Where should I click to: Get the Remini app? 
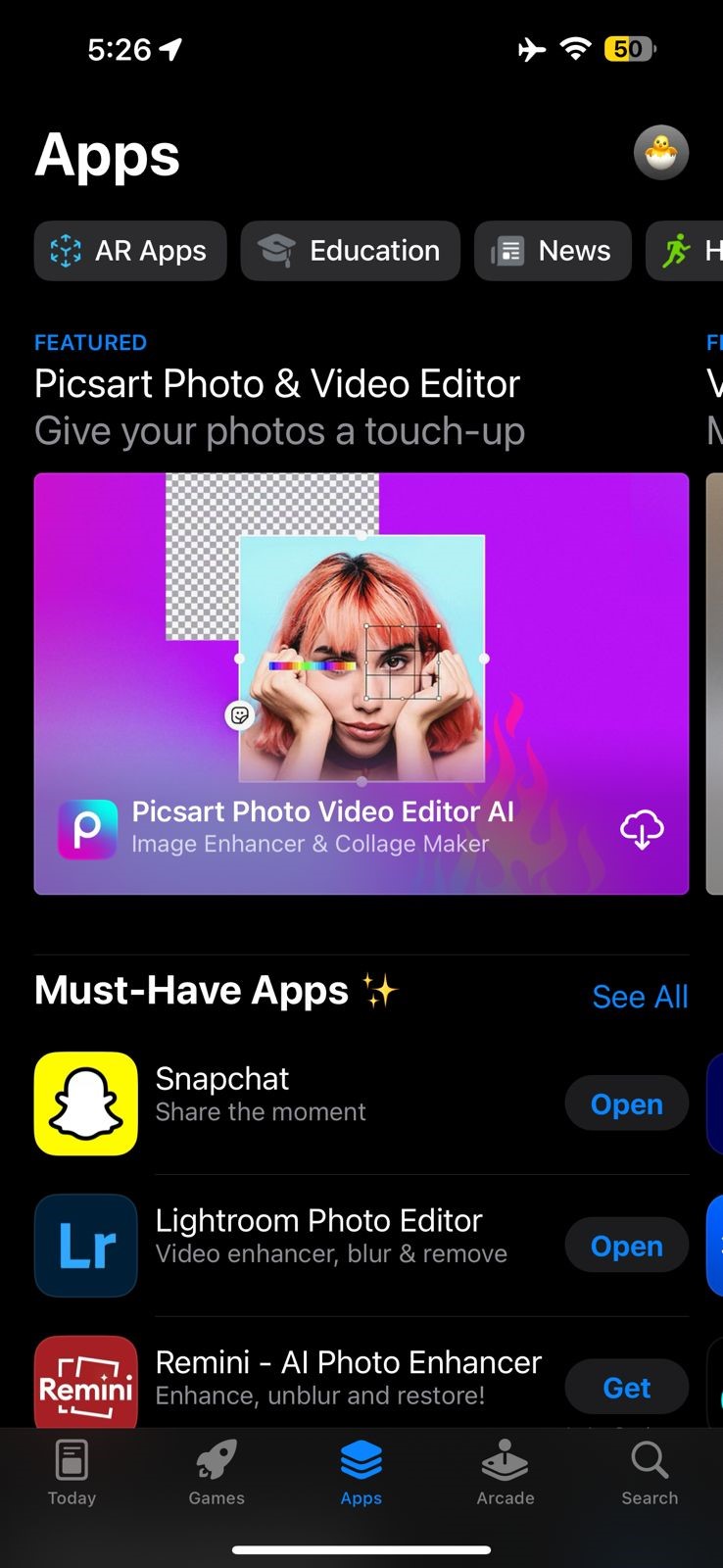click(626, 1387)
